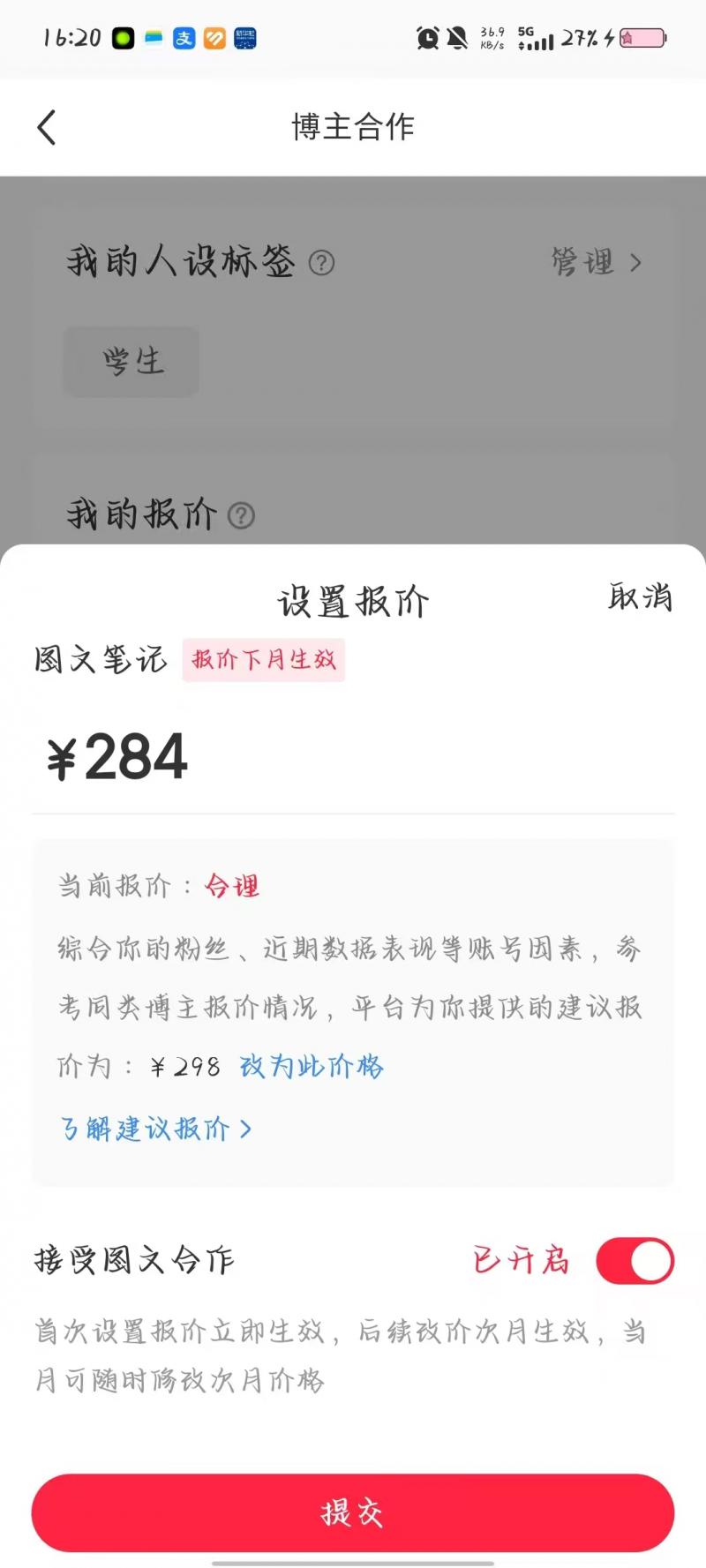Tap 取消 to close the price sheet
The height and width of the screenshot is (1568, 706).
[640, 597]
